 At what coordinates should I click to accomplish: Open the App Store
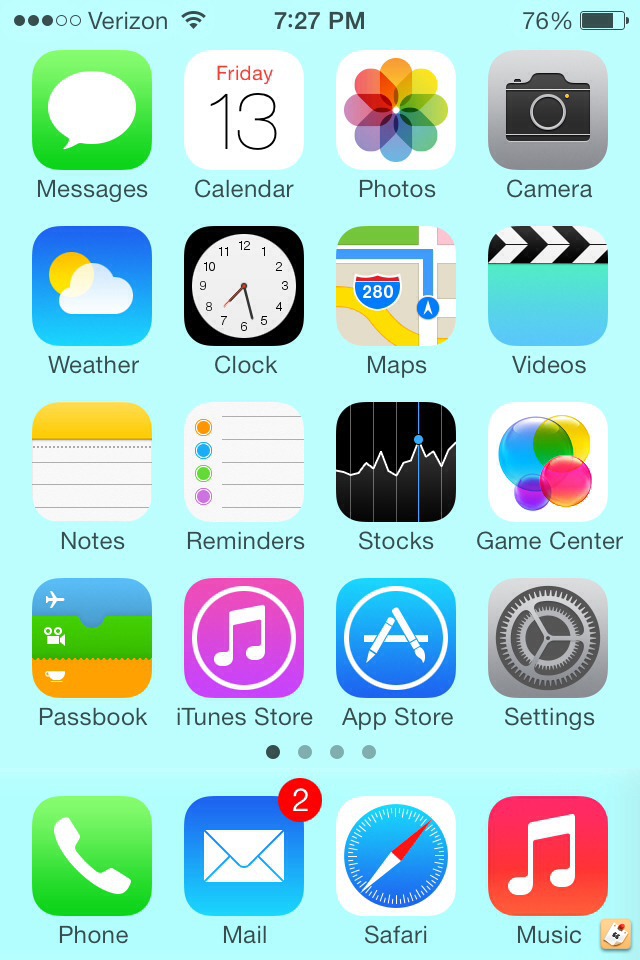(396, 638)
